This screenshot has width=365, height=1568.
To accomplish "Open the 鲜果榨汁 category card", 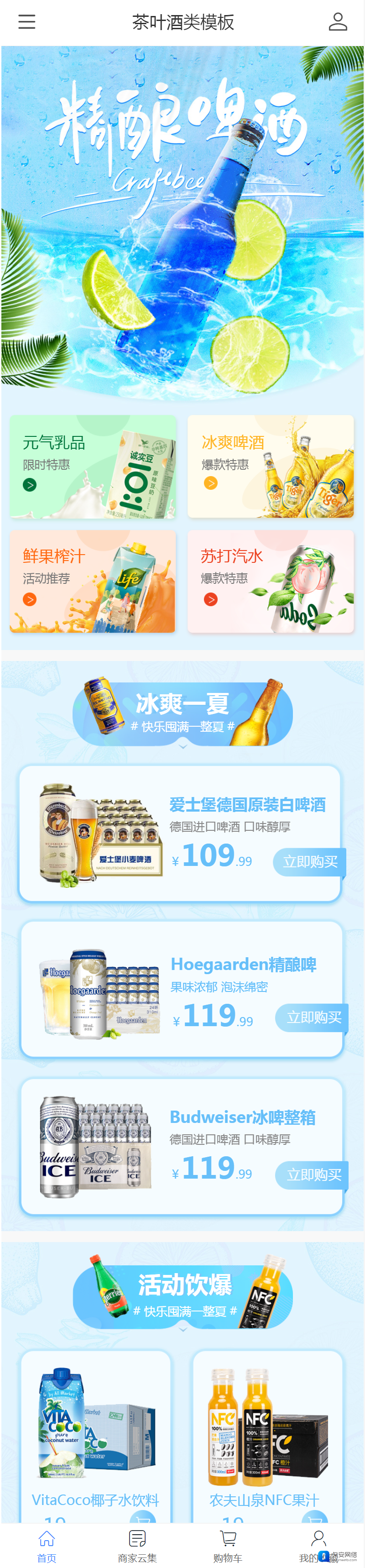I will coord(93,581).
